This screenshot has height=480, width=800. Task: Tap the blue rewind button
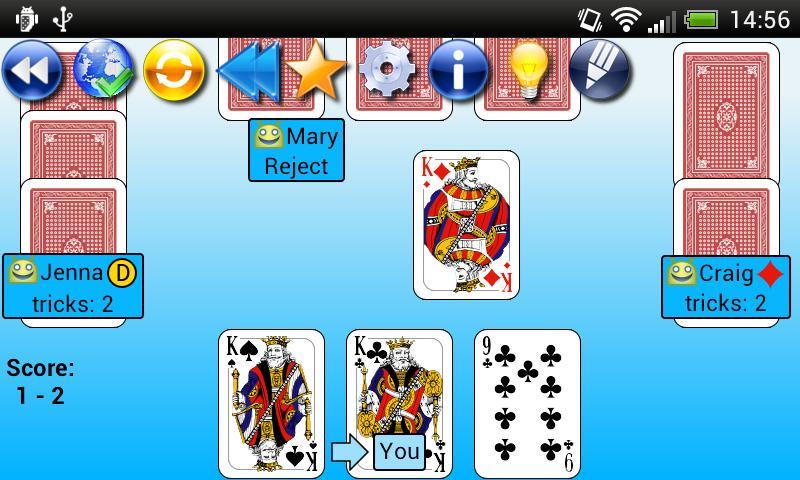[x=33, y=71]
